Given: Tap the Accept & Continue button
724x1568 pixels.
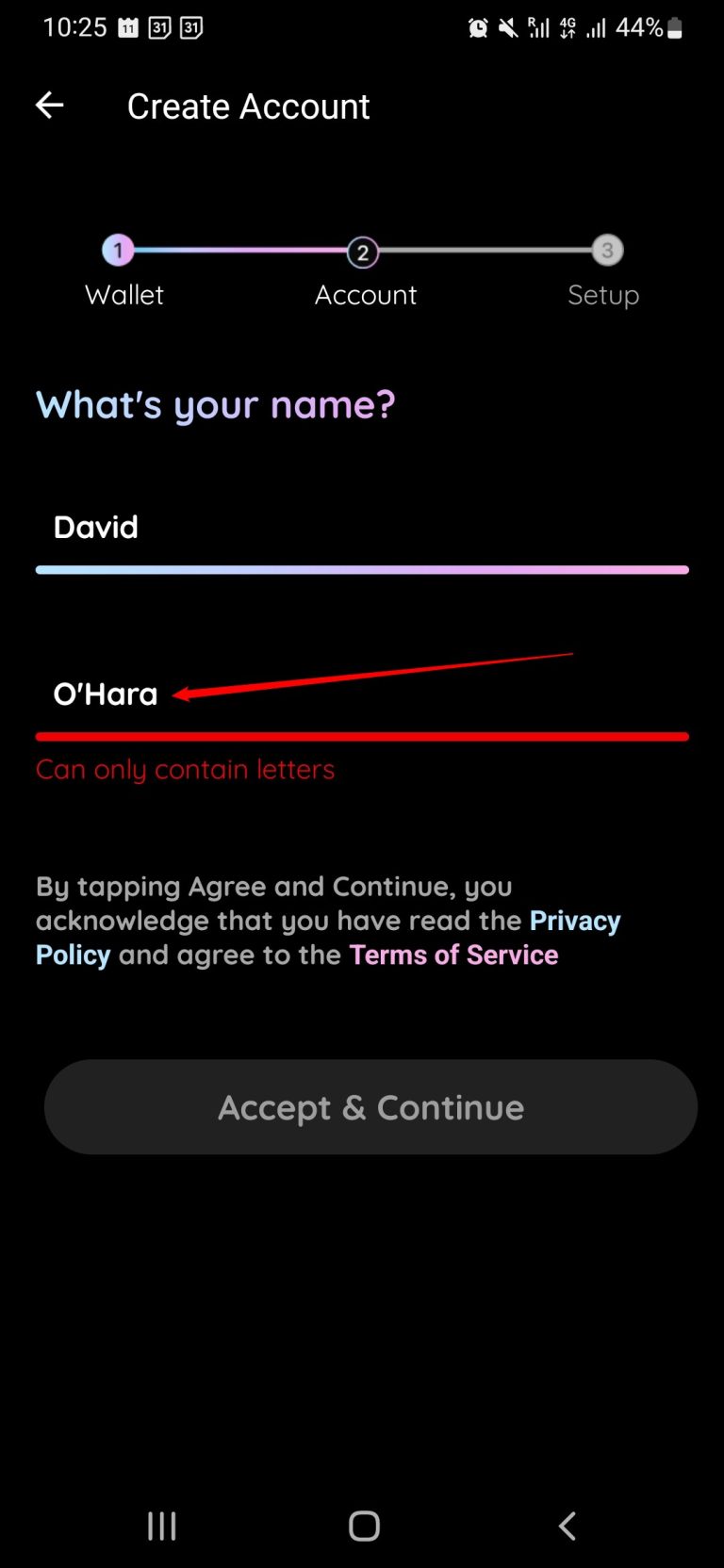Looking at the screenshot, I should (x=370, y=1107).
